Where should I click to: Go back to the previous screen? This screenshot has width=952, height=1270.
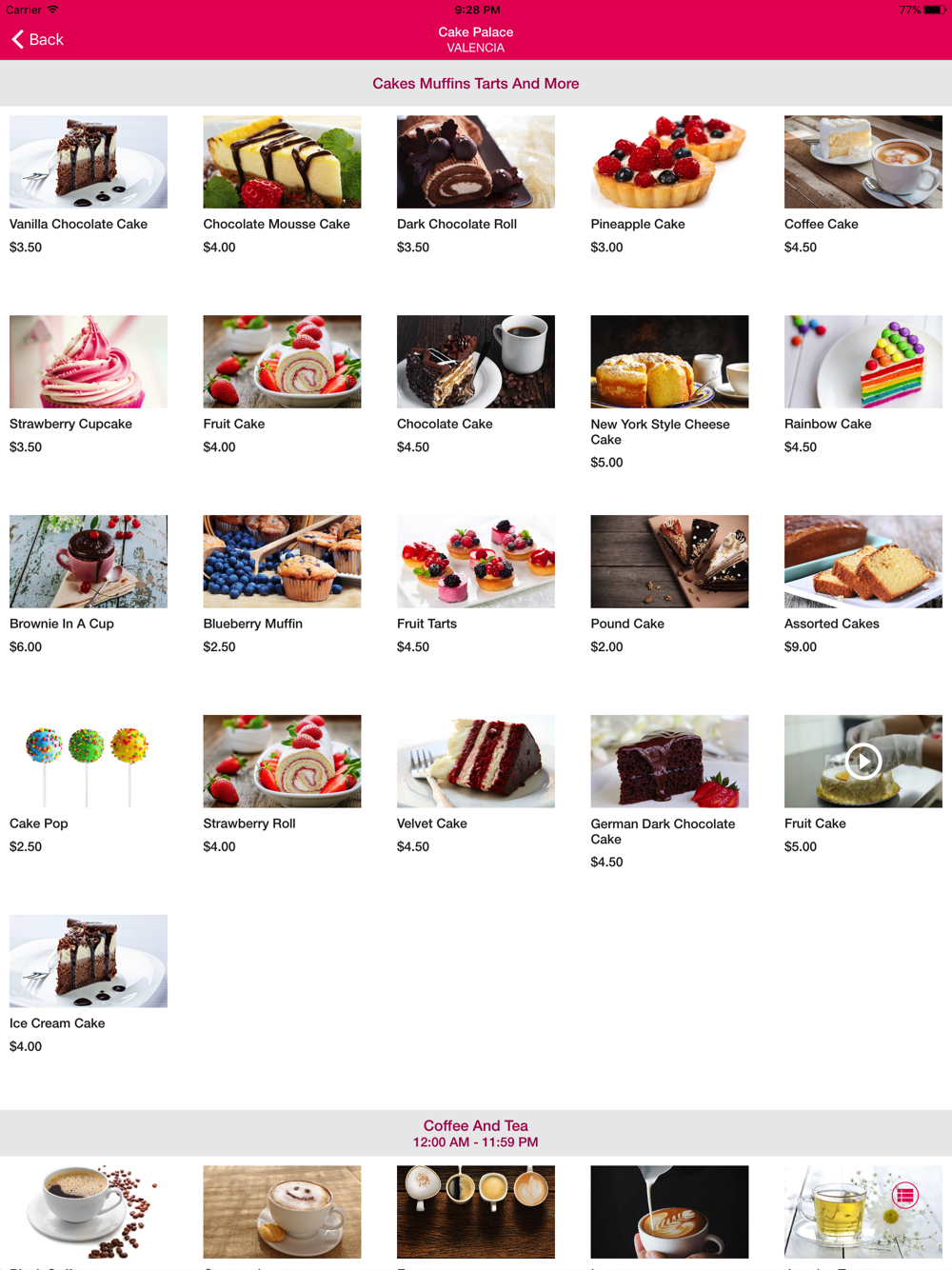pyautogui.click(x=38, y=39)
